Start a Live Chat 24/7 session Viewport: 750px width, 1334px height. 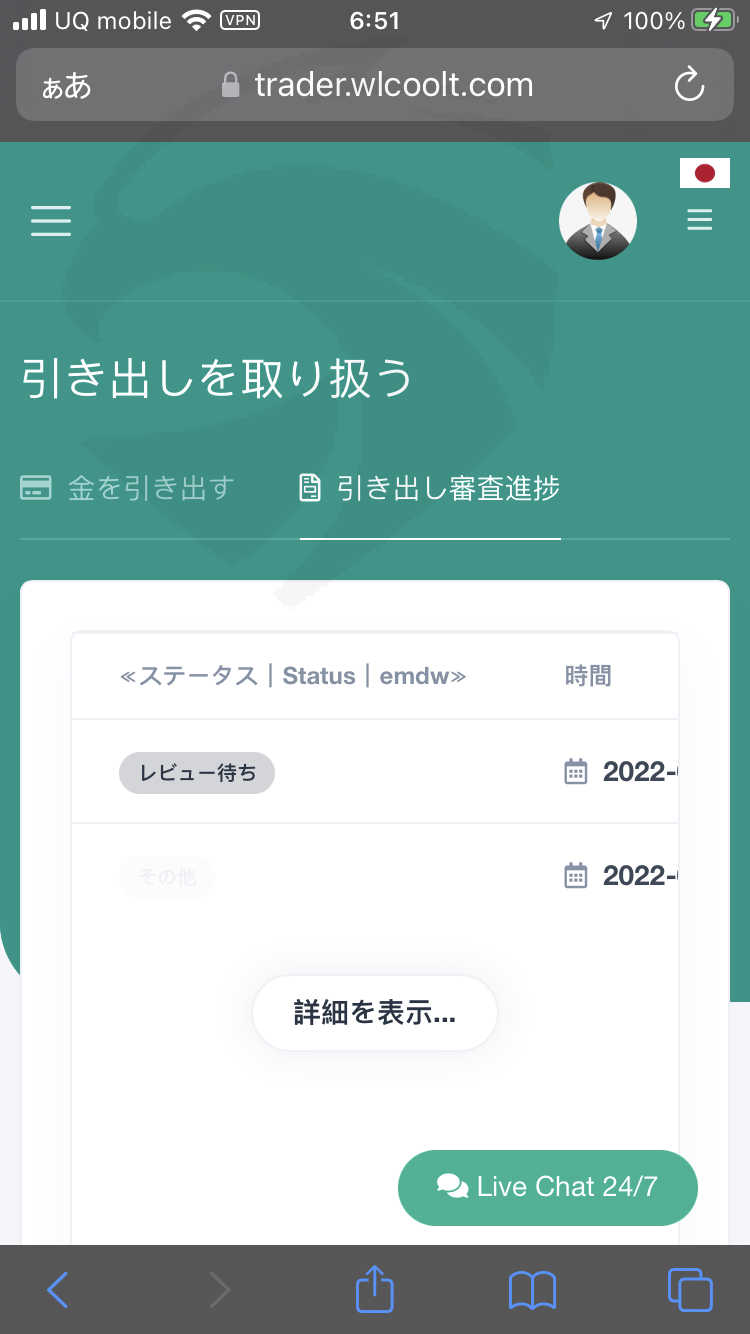coord(548,1187)
